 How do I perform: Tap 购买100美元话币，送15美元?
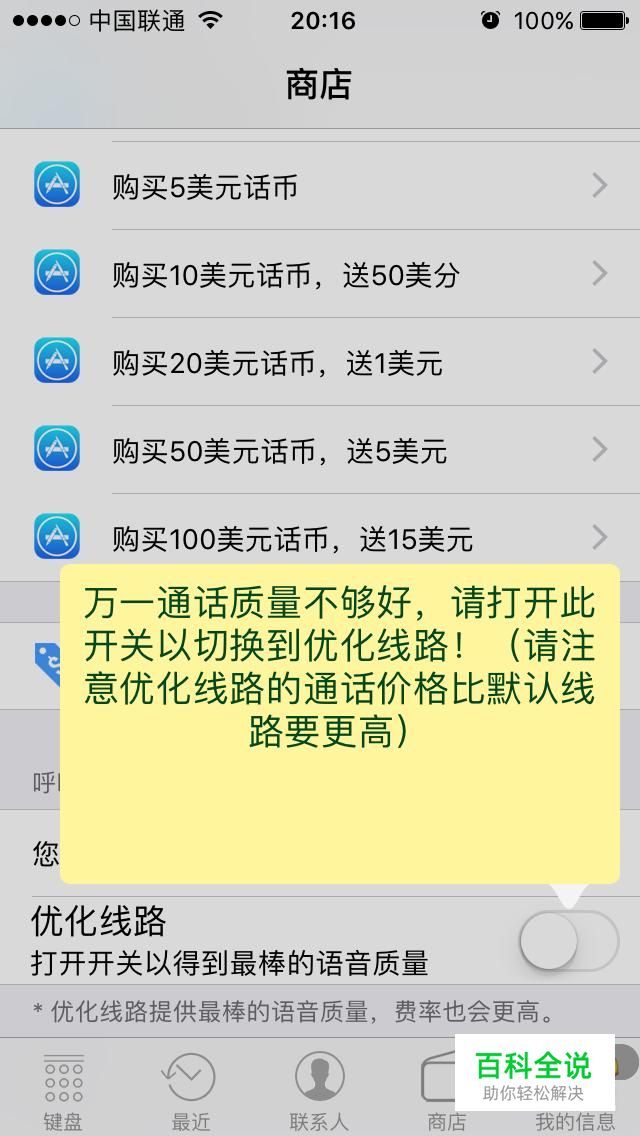tap(320, 537)
